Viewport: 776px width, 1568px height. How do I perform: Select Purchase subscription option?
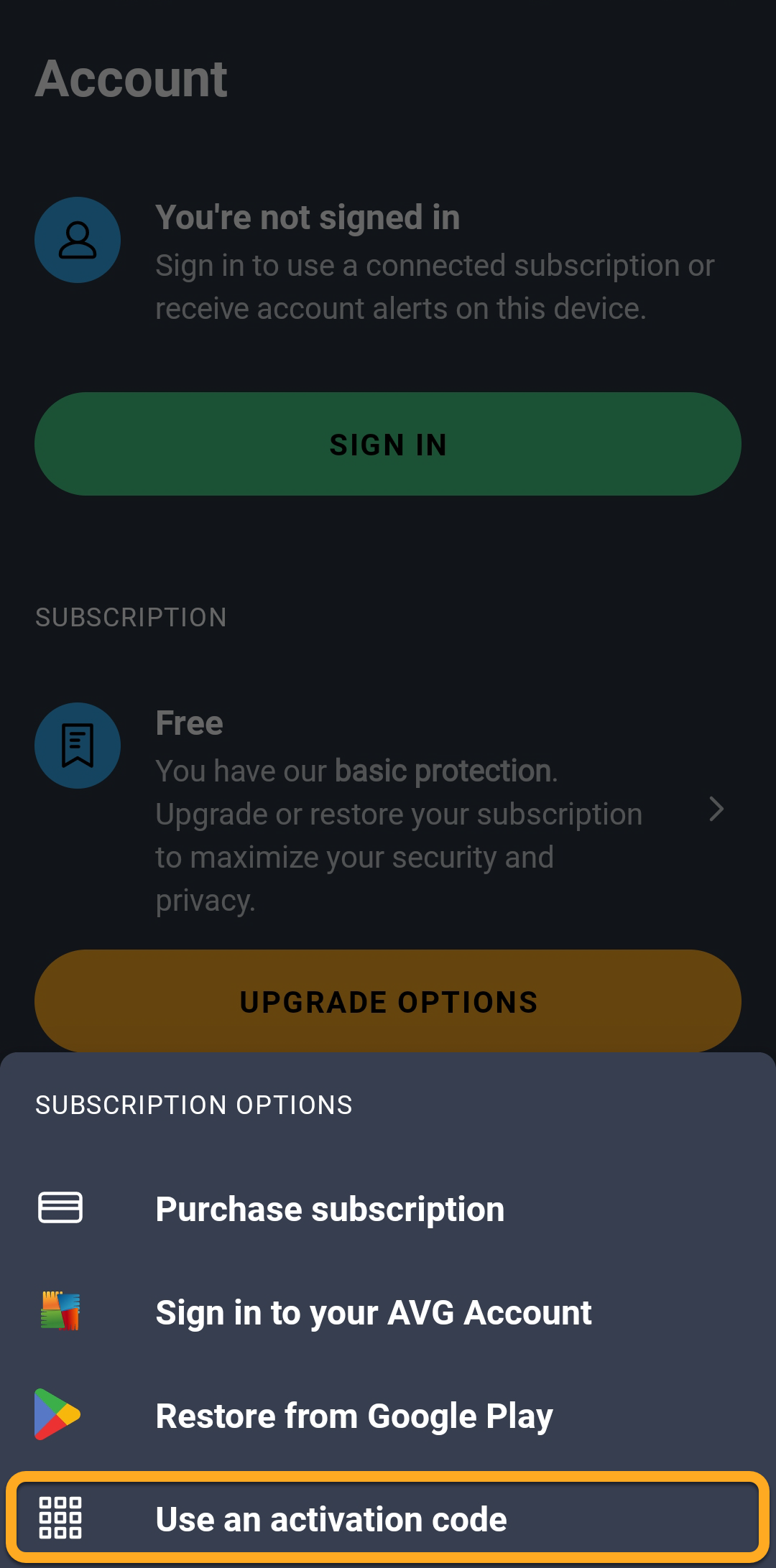tap(330, 1209)
